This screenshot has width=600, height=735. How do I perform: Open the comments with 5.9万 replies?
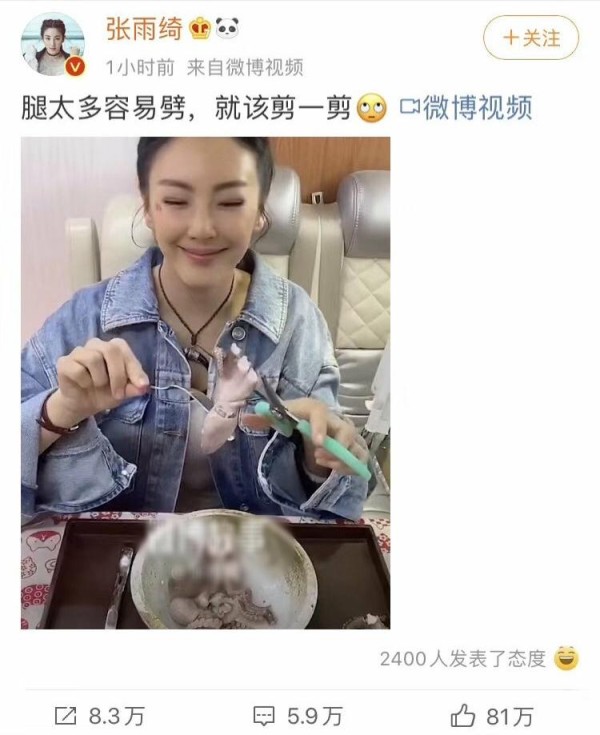pyautogui.click(x=298, y=715)
